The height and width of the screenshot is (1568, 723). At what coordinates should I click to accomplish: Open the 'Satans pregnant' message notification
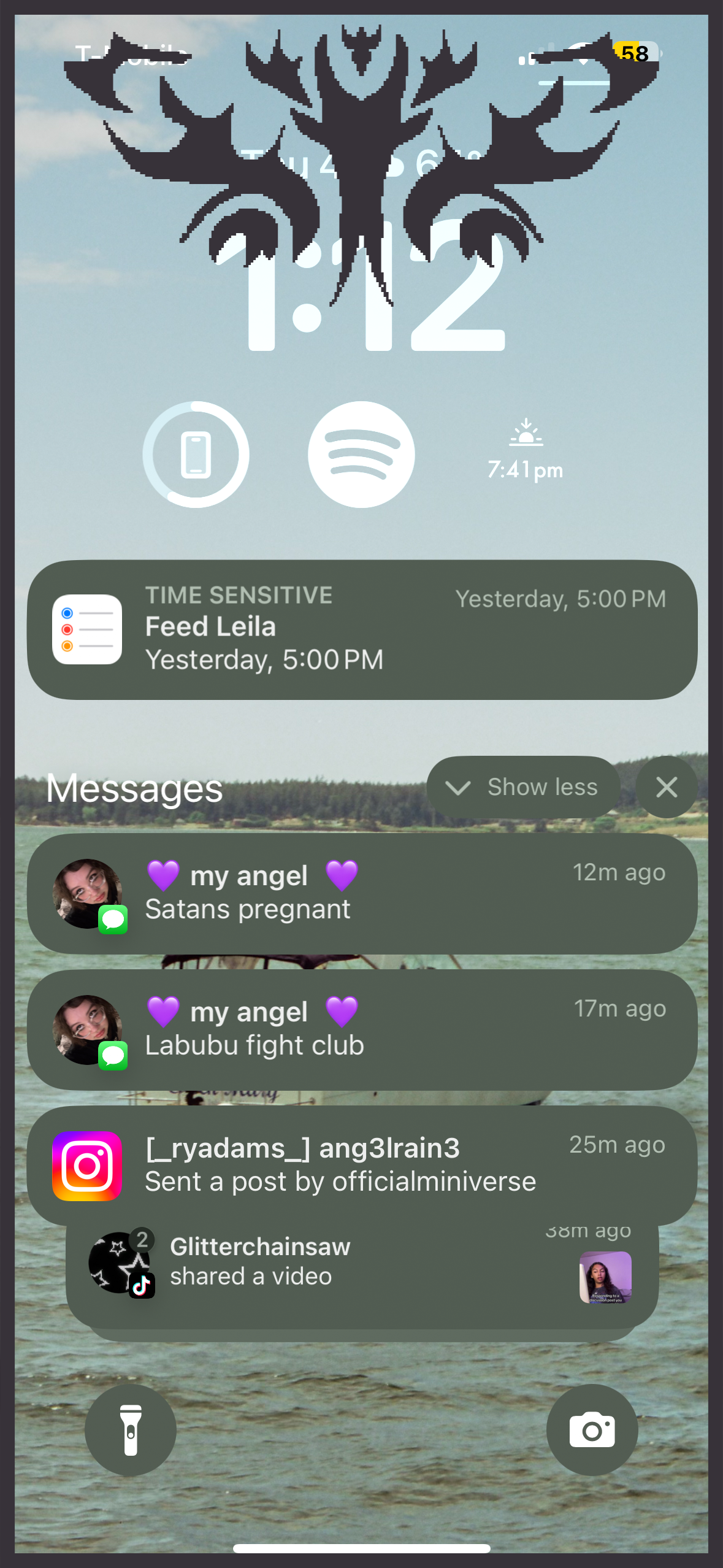(x=362, y=893)
